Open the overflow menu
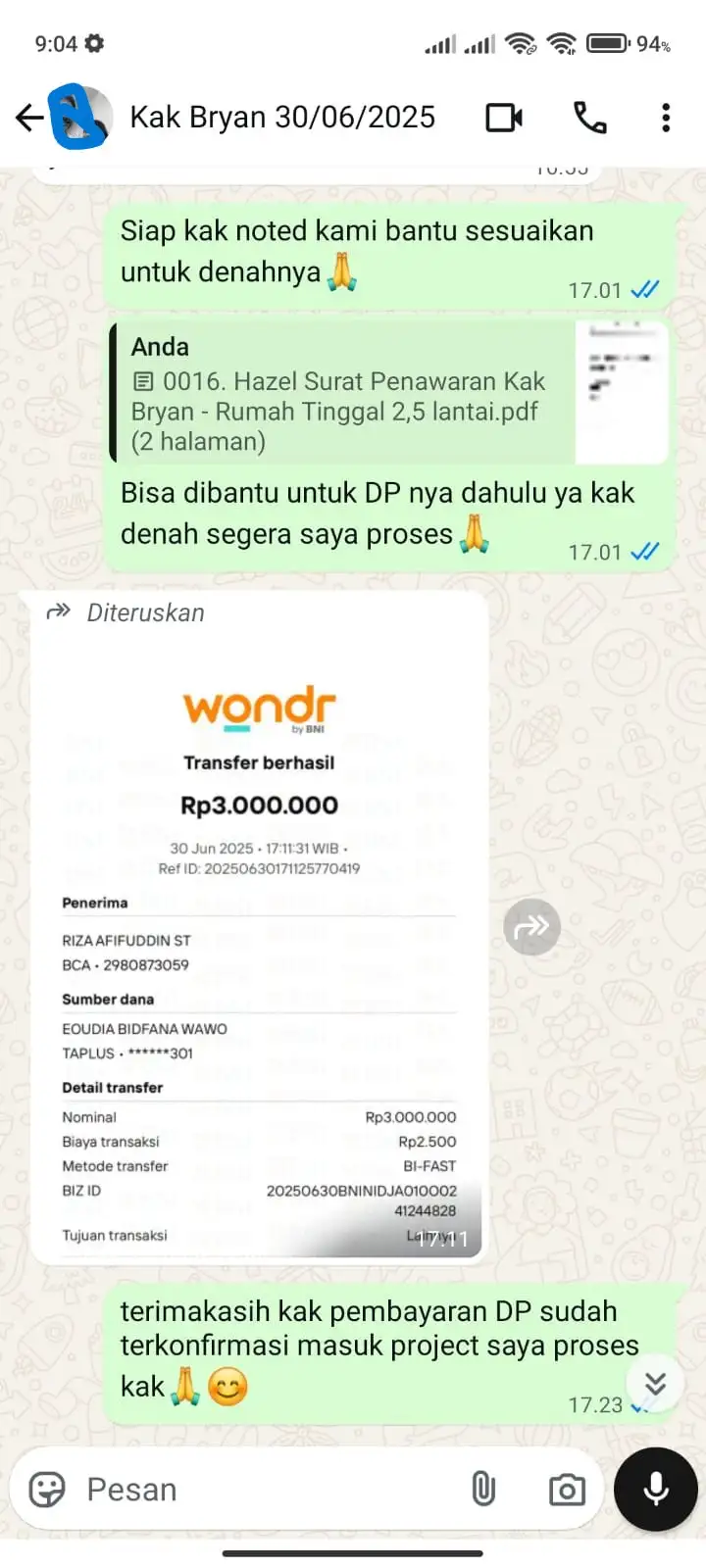The width and height of the screenshot is (706, 1568). pyautogui.click(x=666, y=119)
